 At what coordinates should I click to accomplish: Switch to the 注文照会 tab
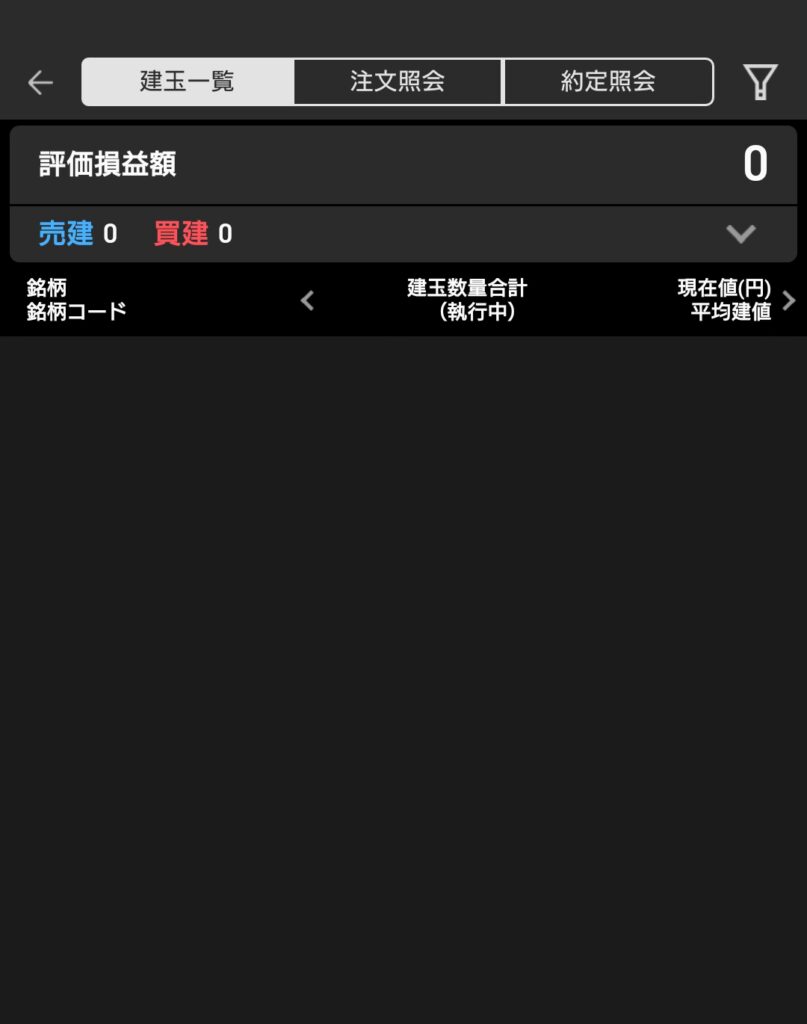pyautogui.click(x=398, y=82)
